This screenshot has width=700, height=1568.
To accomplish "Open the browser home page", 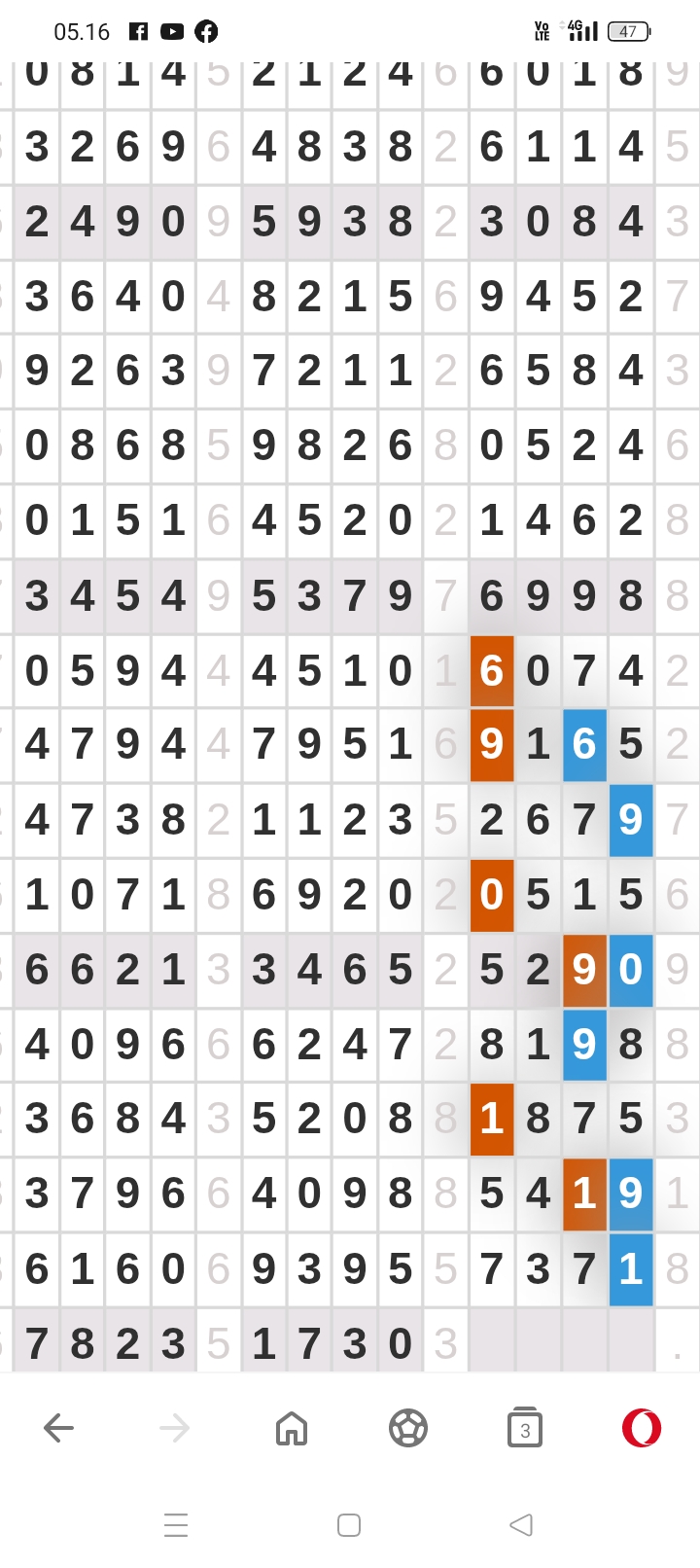I will [x=292, y=1428].
